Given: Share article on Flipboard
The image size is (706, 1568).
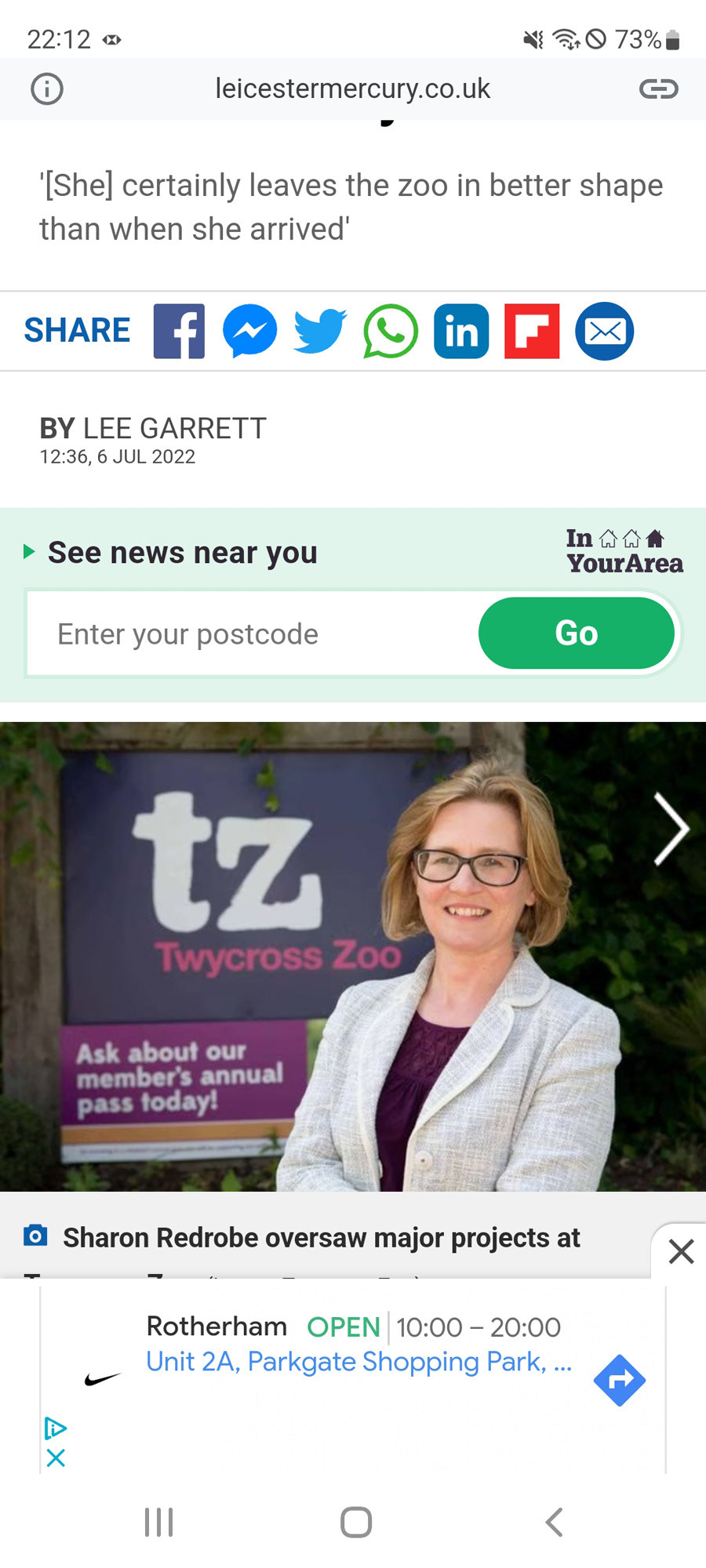Looking at the screenshot, I should point(532,331).
